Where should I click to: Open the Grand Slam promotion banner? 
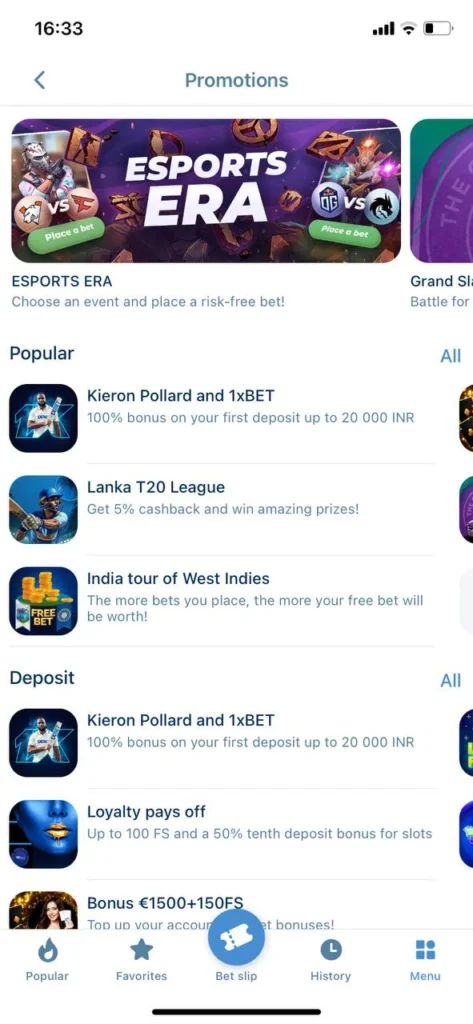tap(442, 191)
